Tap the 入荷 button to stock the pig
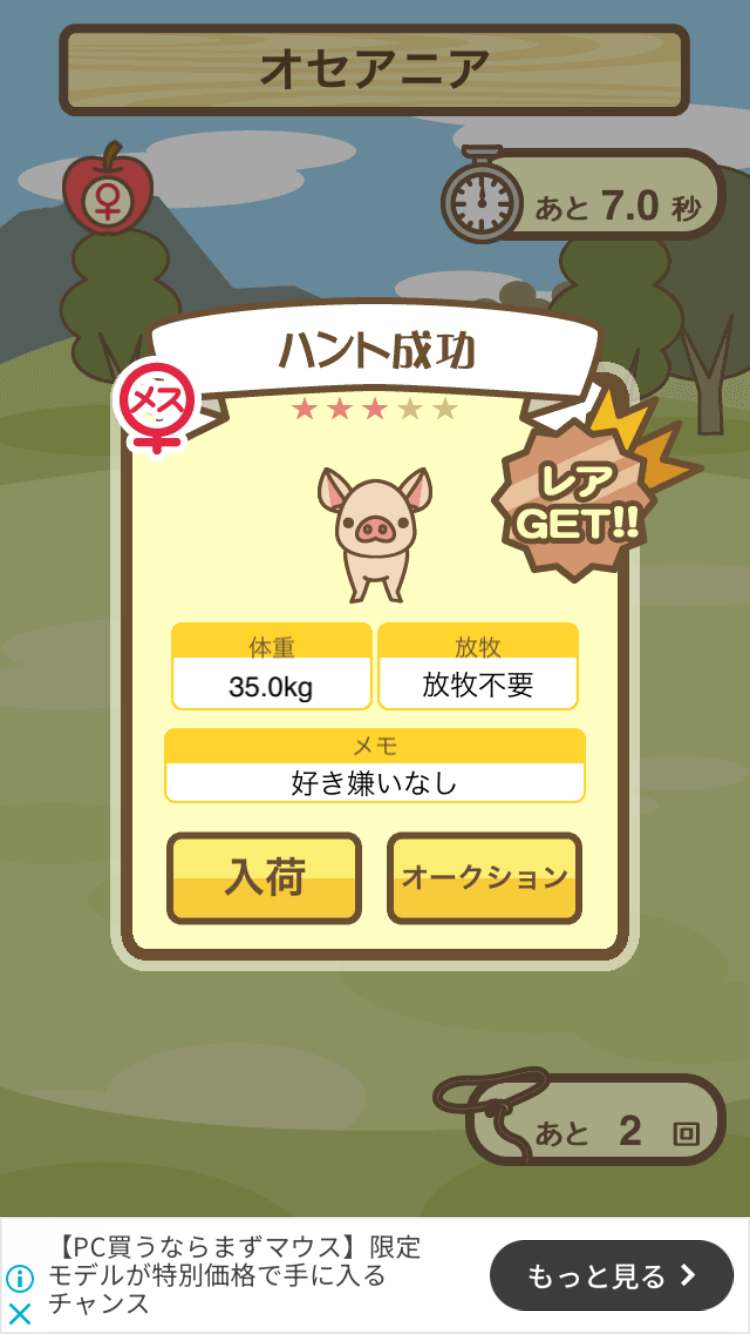The height and width of the screenshot is (1334, 750). (264, 877)
